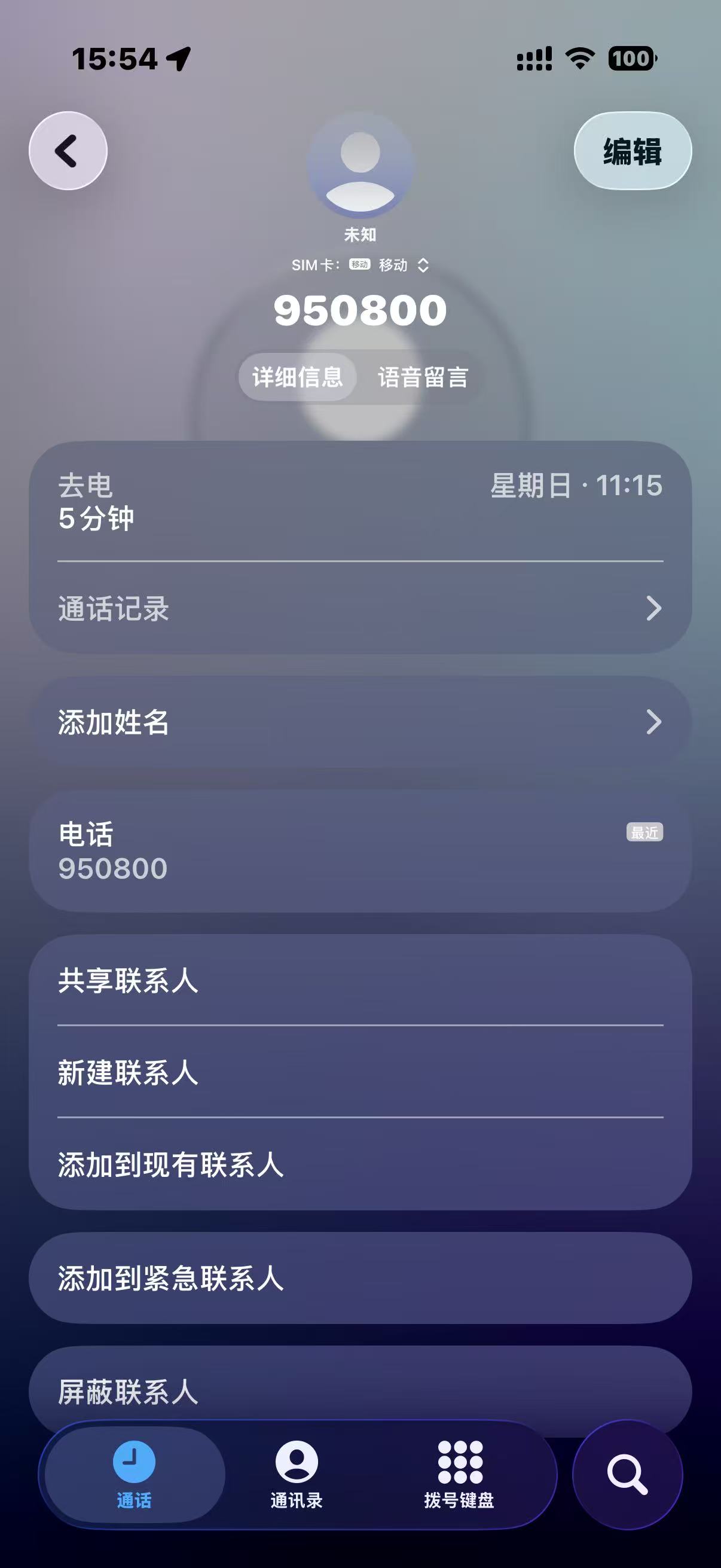Tap the 编辑 edit button
This screenshot has height=1568, width=721.
click(x=632, y=151)
